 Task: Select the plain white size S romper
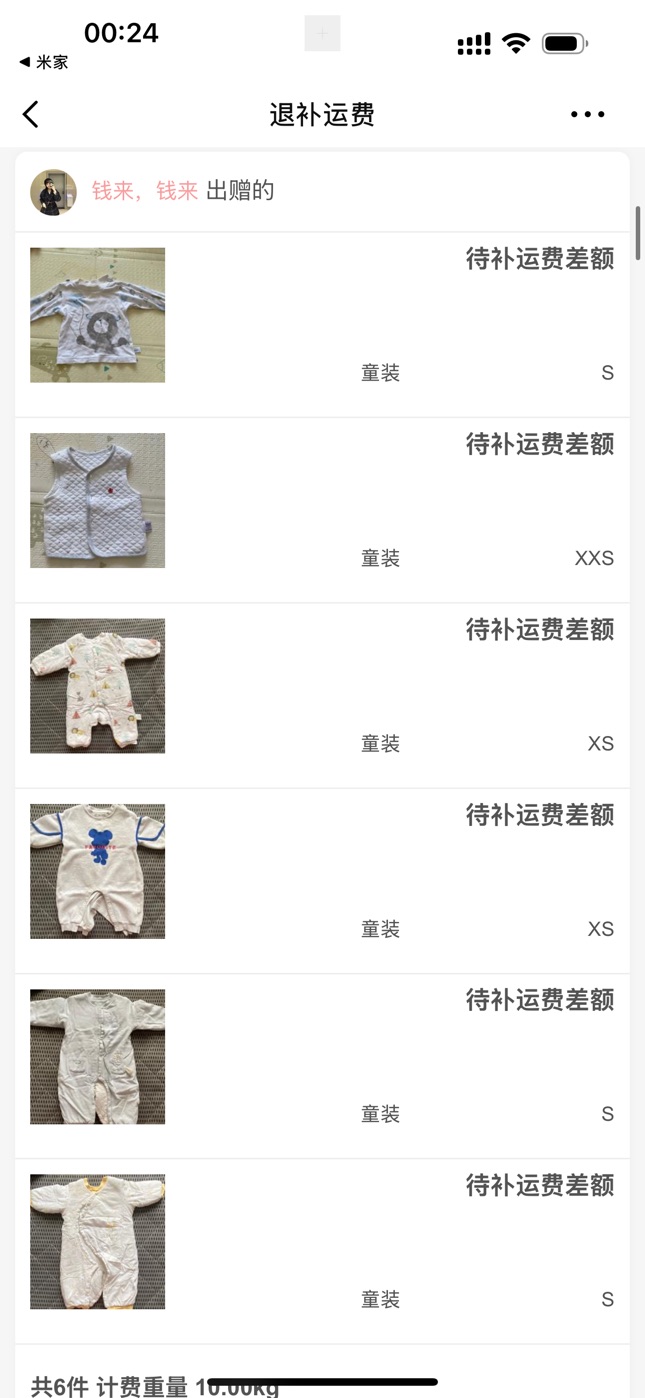click(98, 1056)
